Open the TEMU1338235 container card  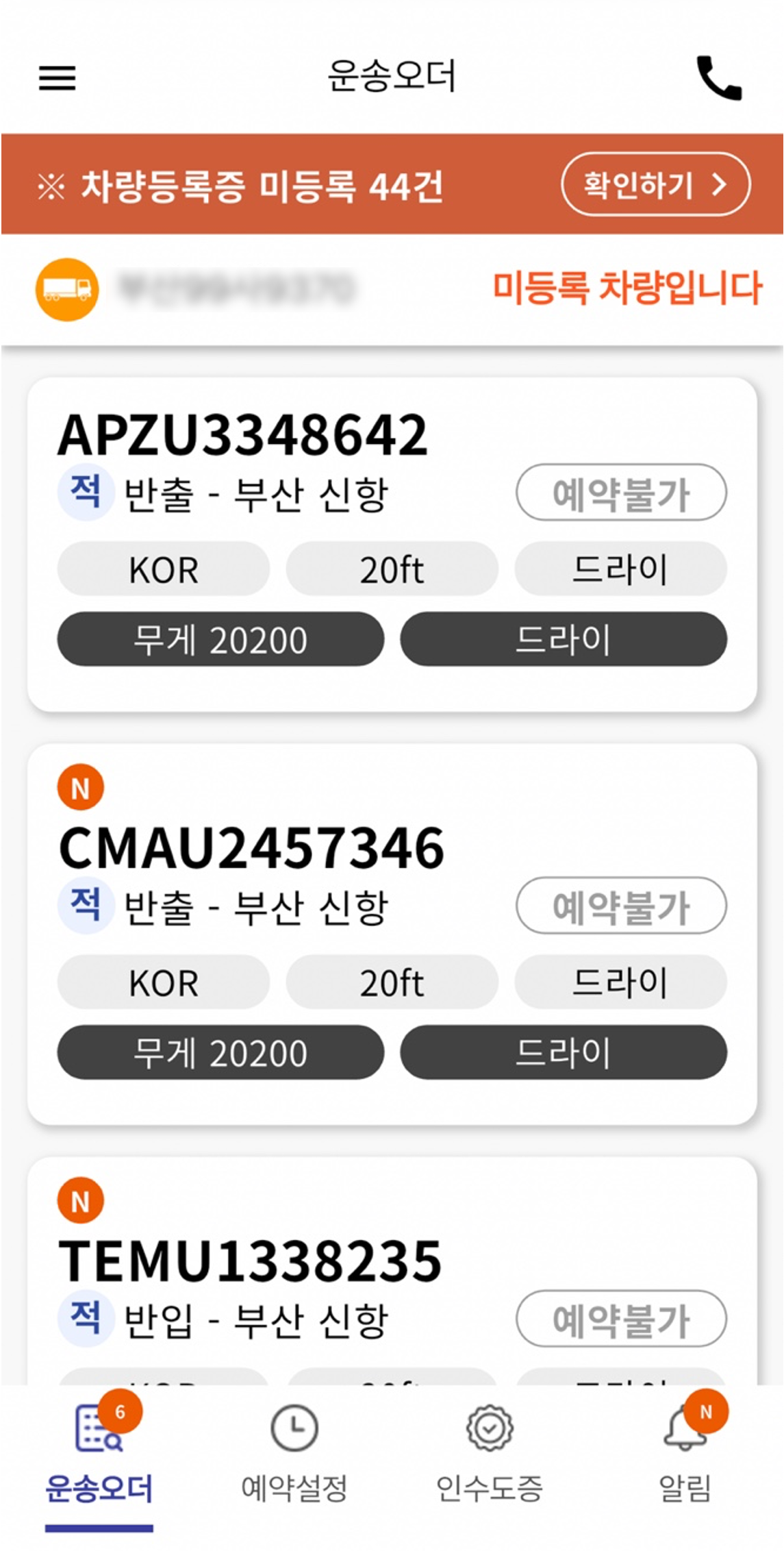392,1271
